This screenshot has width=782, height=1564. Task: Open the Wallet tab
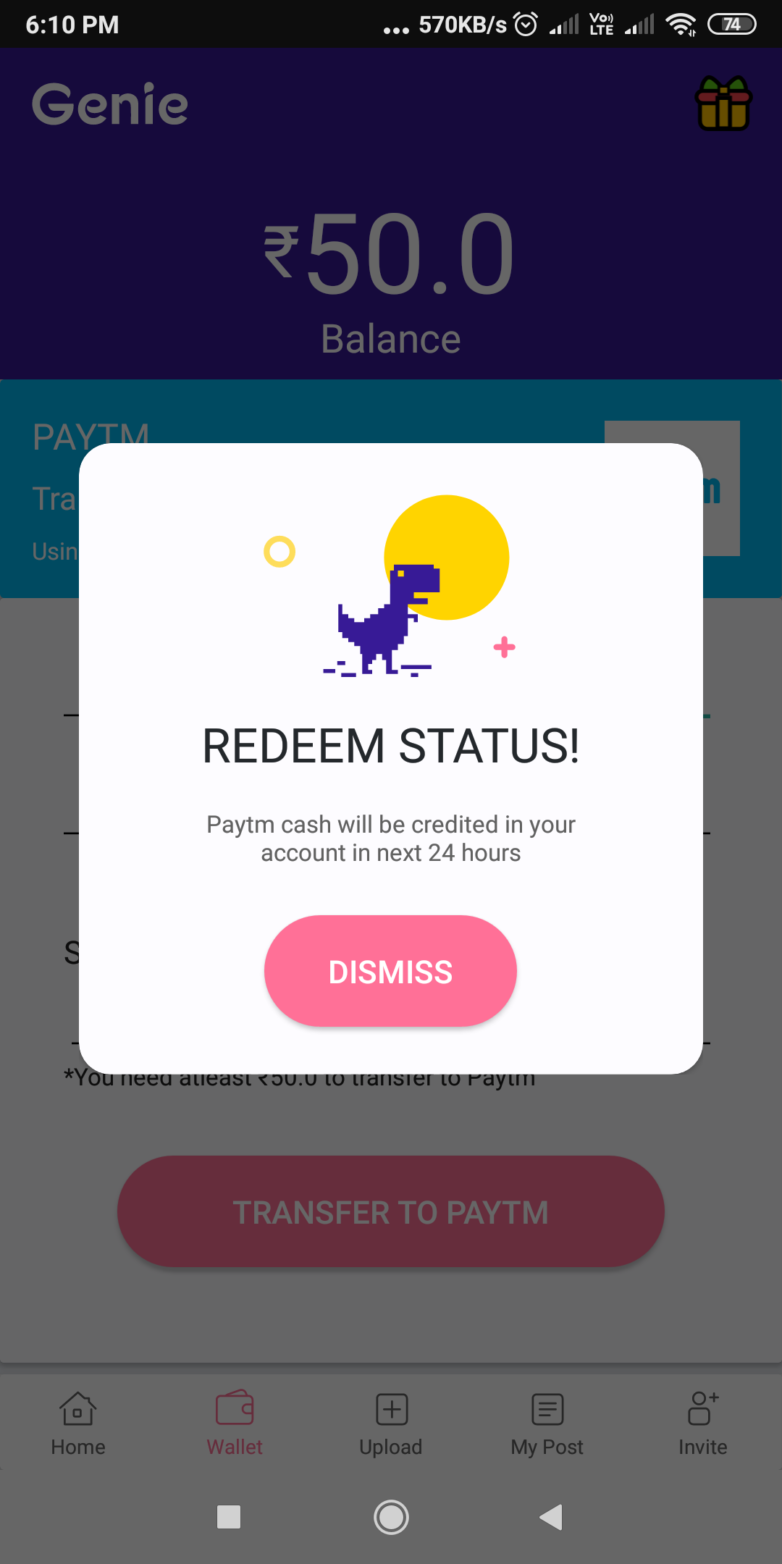tap(235, 1424)
